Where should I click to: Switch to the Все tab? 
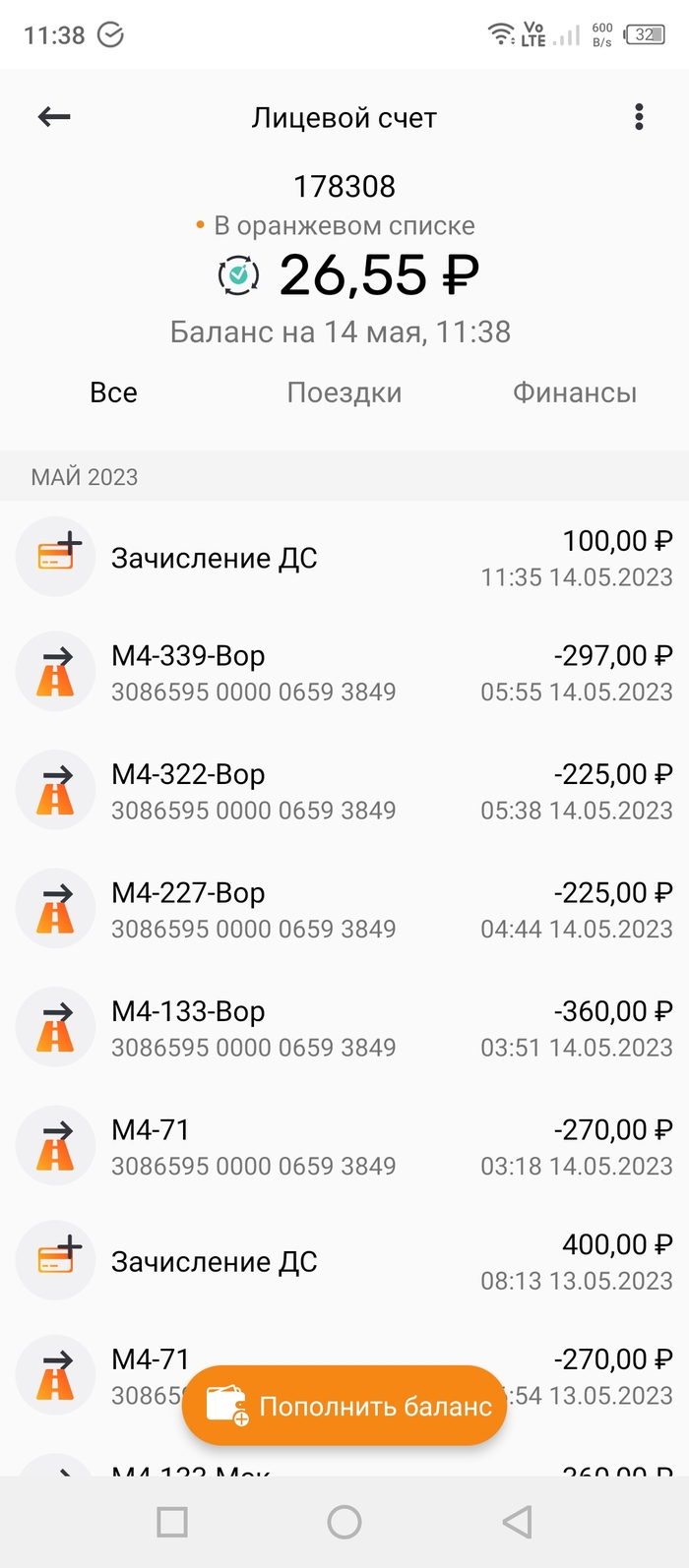113,392
